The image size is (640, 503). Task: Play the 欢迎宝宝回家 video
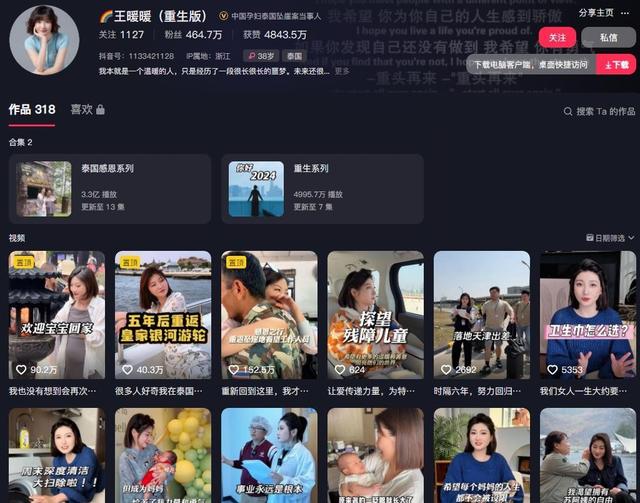point(57,314)
